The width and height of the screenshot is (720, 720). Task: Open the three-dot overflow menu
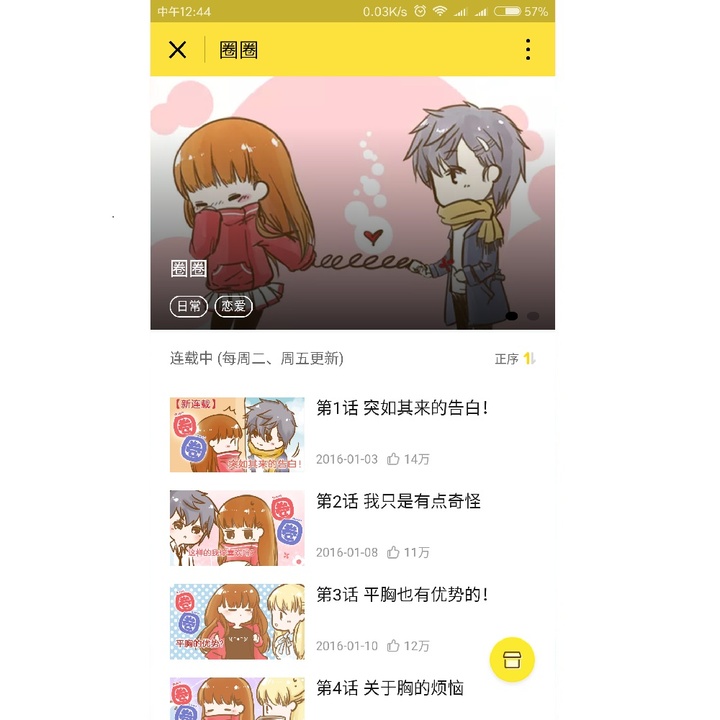click(x=528, y=50)
